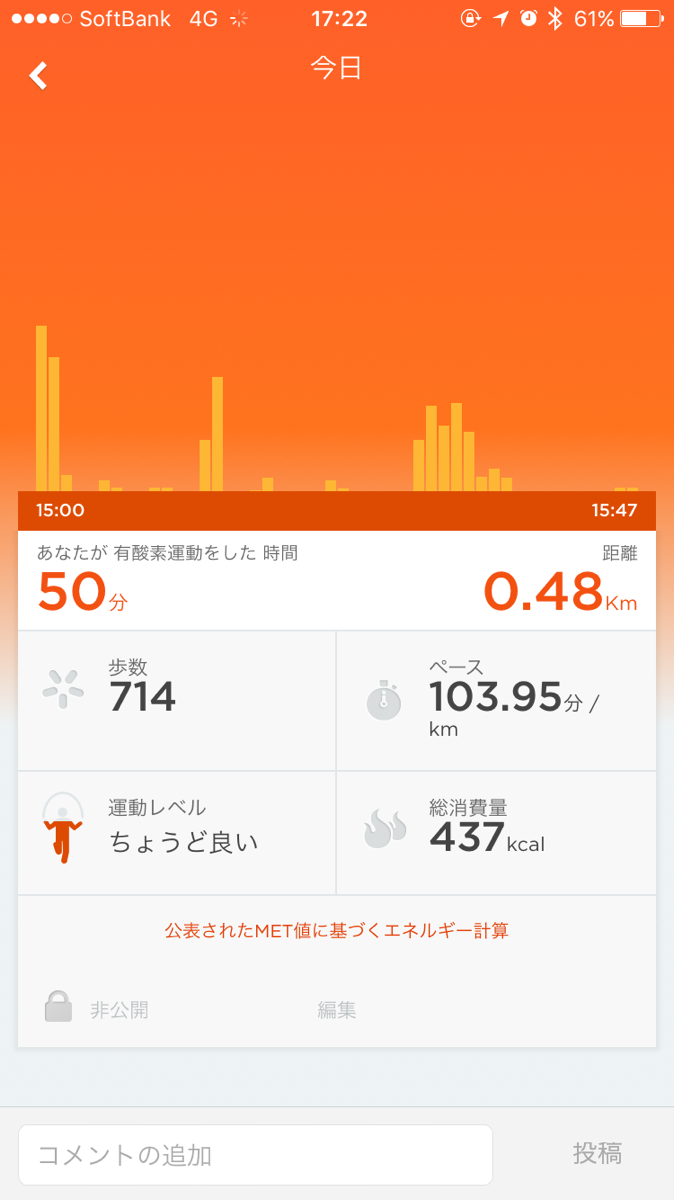Open the MET値 energy calculation link
Image resolution: width=674 pixels, height=1200 pixels.
tap(337, 931)
